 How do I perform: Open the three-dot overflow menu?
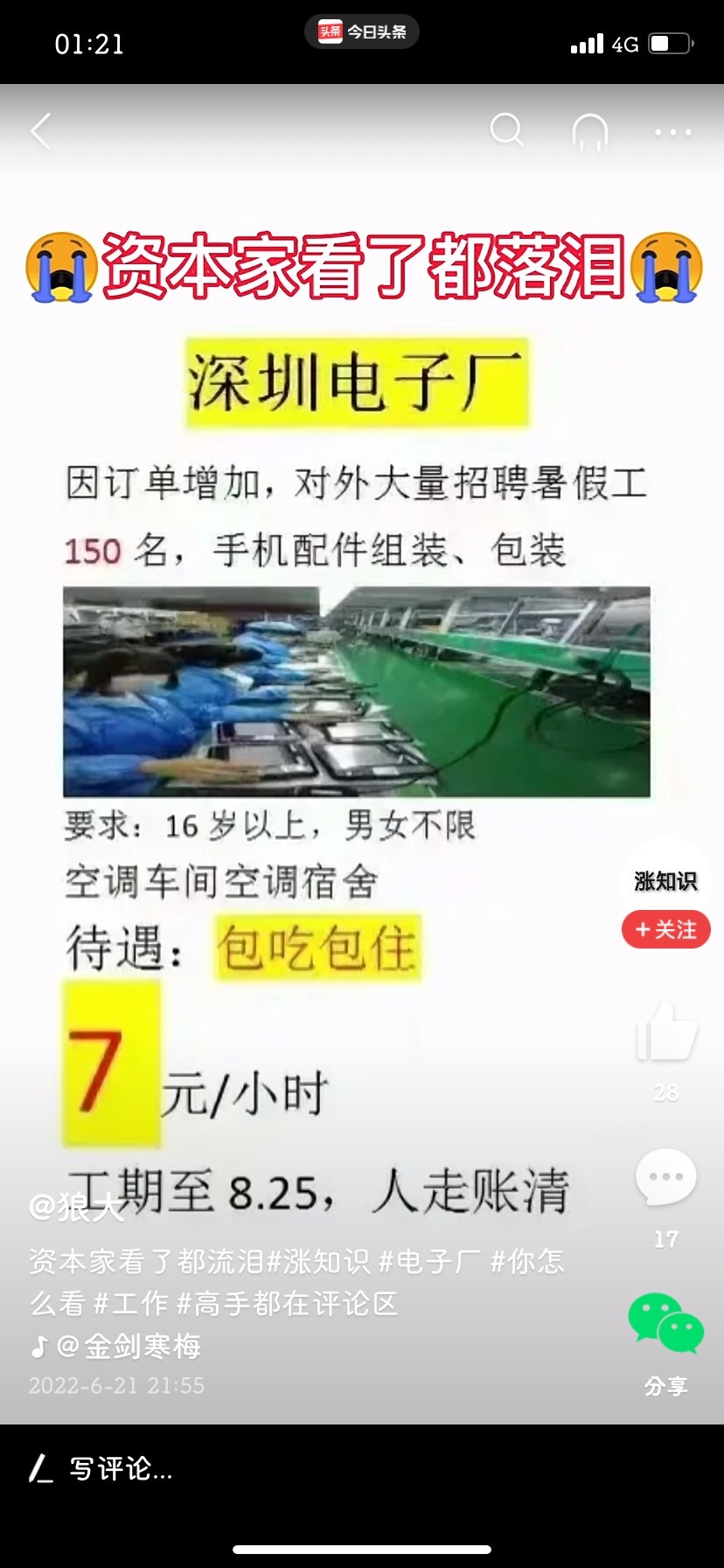[x=672, y=132]
